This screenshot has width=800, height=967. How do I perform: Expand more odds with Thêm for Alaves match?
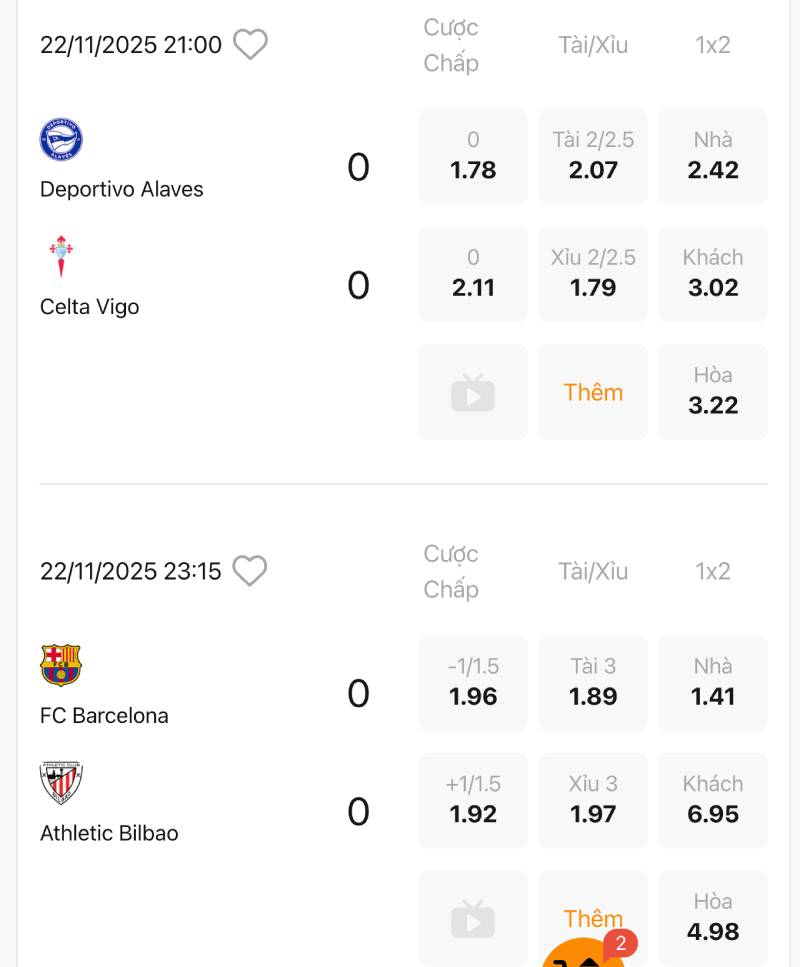click(593, 392)
